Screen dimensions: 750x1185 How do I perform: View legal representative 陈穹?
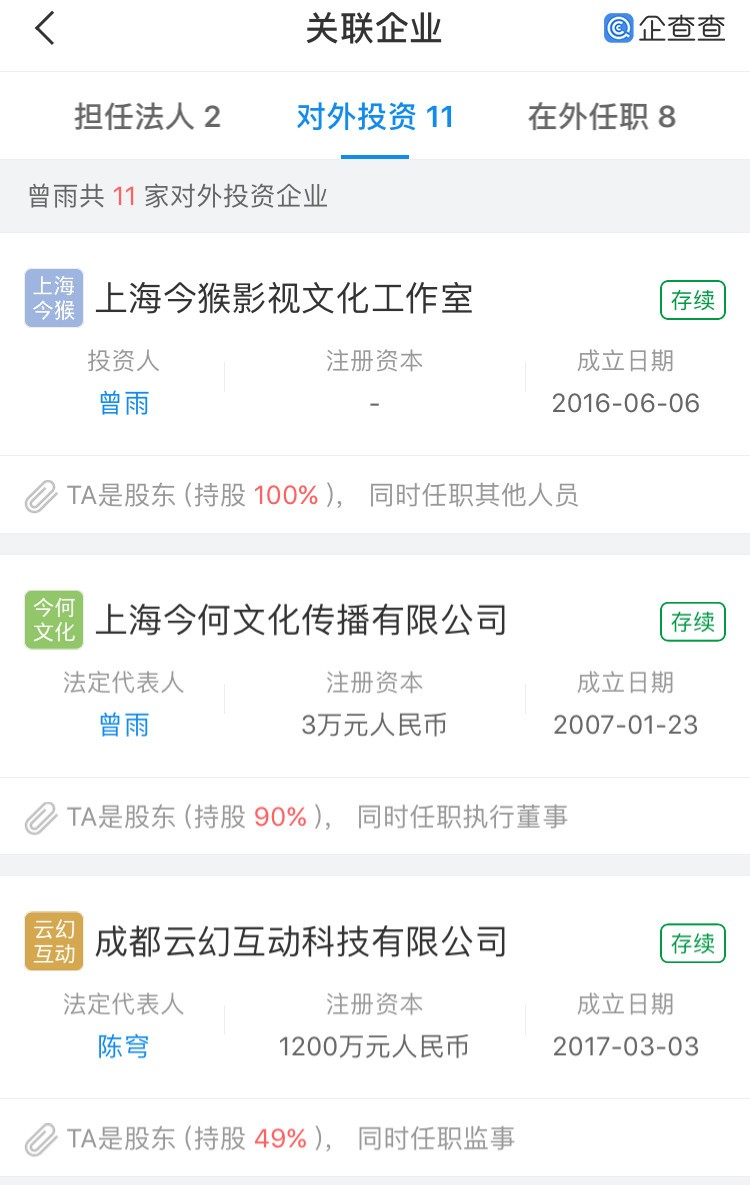124,1047
